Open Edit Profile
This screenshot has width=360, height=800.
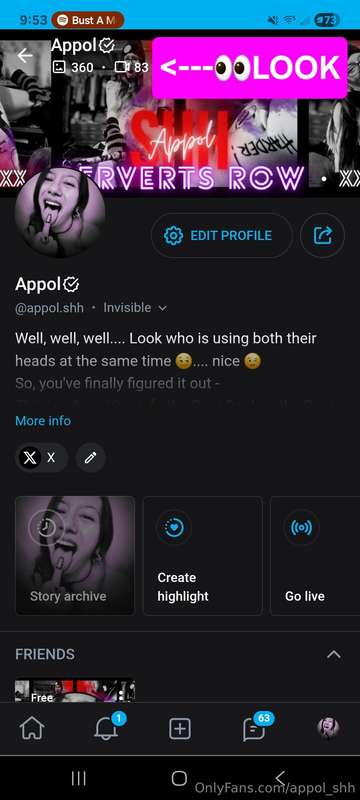pos(222,236)
